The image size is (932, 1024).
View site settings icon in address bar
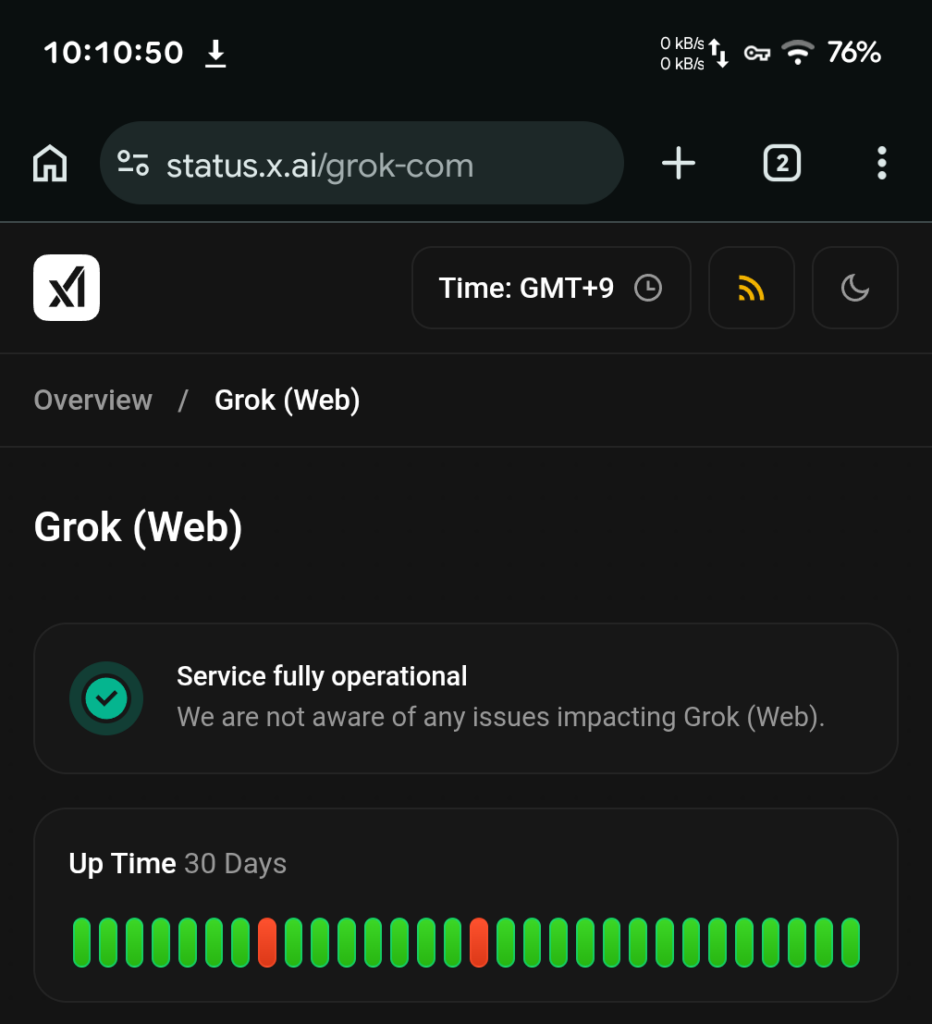(133, 164)
